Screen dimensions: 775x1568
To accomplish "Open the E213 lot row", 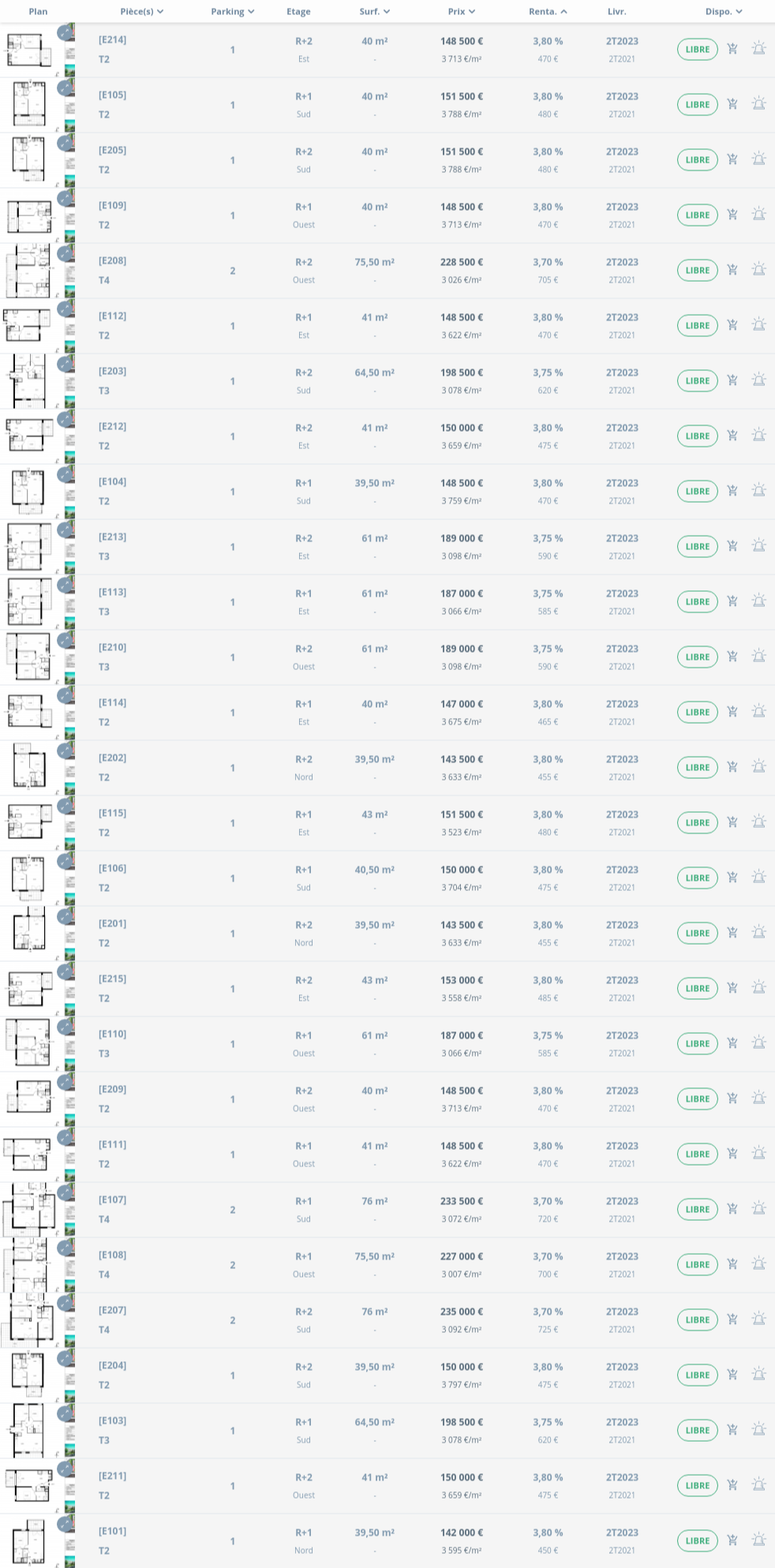I will click(112, 537).
